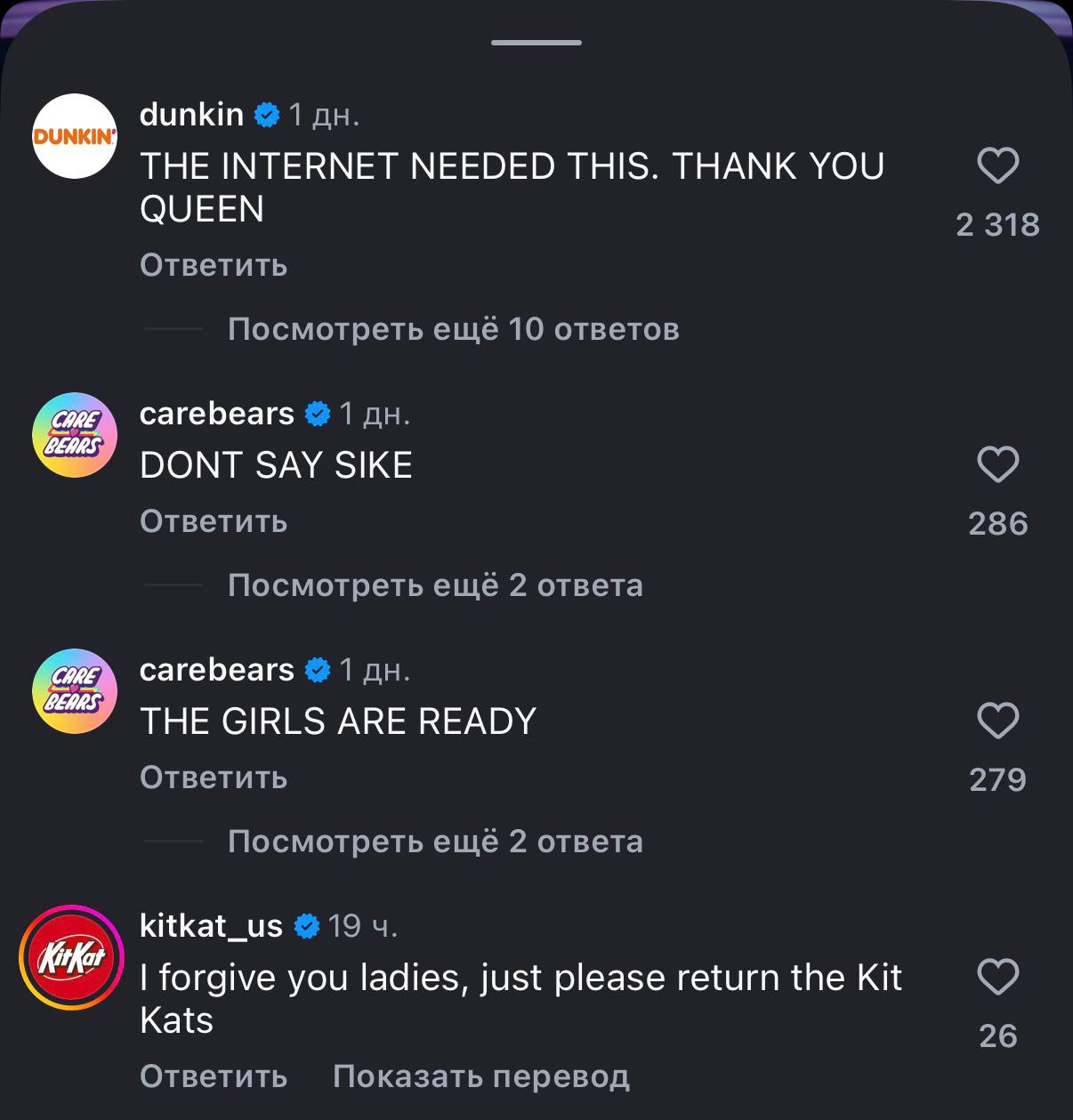Like dunkin's comment

[997, 166]
